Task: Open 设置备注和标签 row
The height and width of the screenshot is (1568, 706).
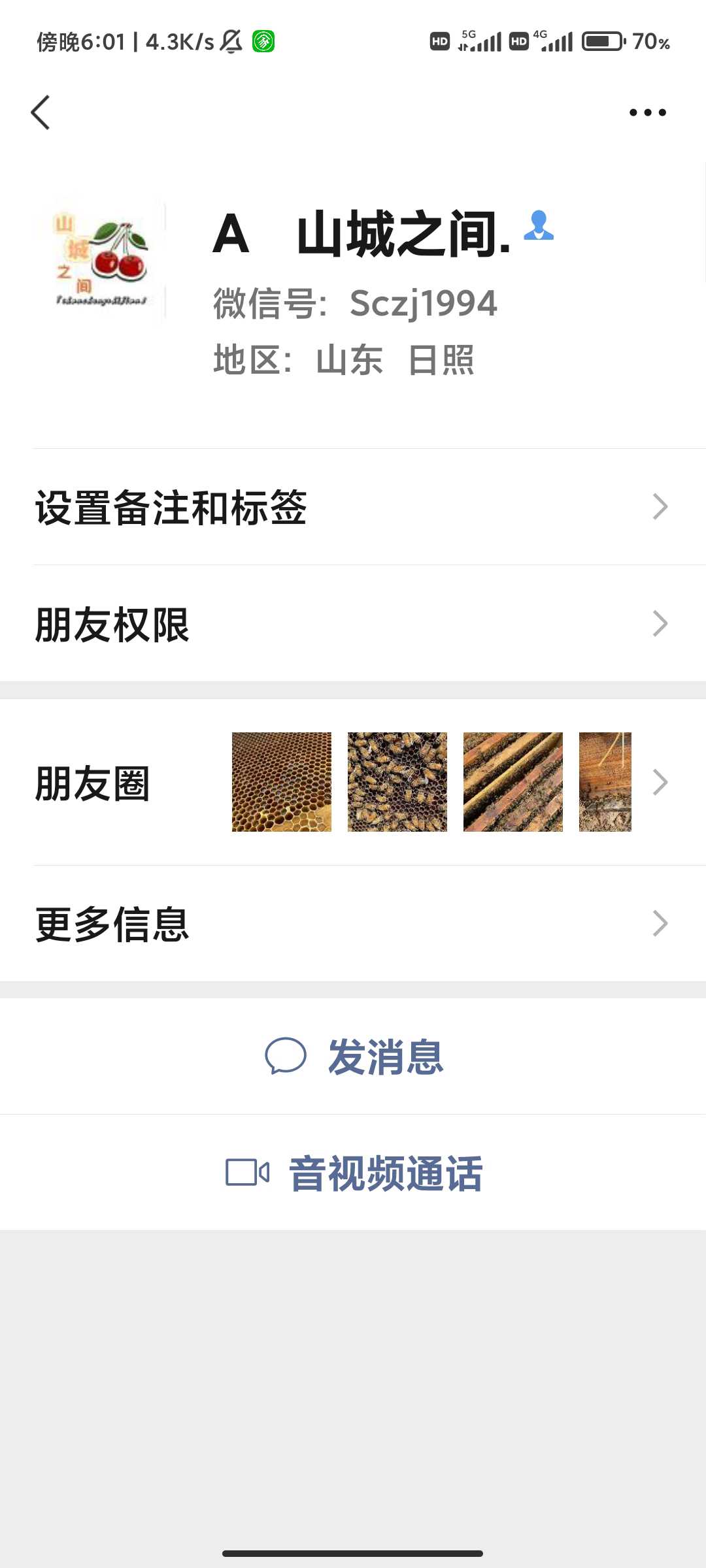Action: (x=353, y=507)
